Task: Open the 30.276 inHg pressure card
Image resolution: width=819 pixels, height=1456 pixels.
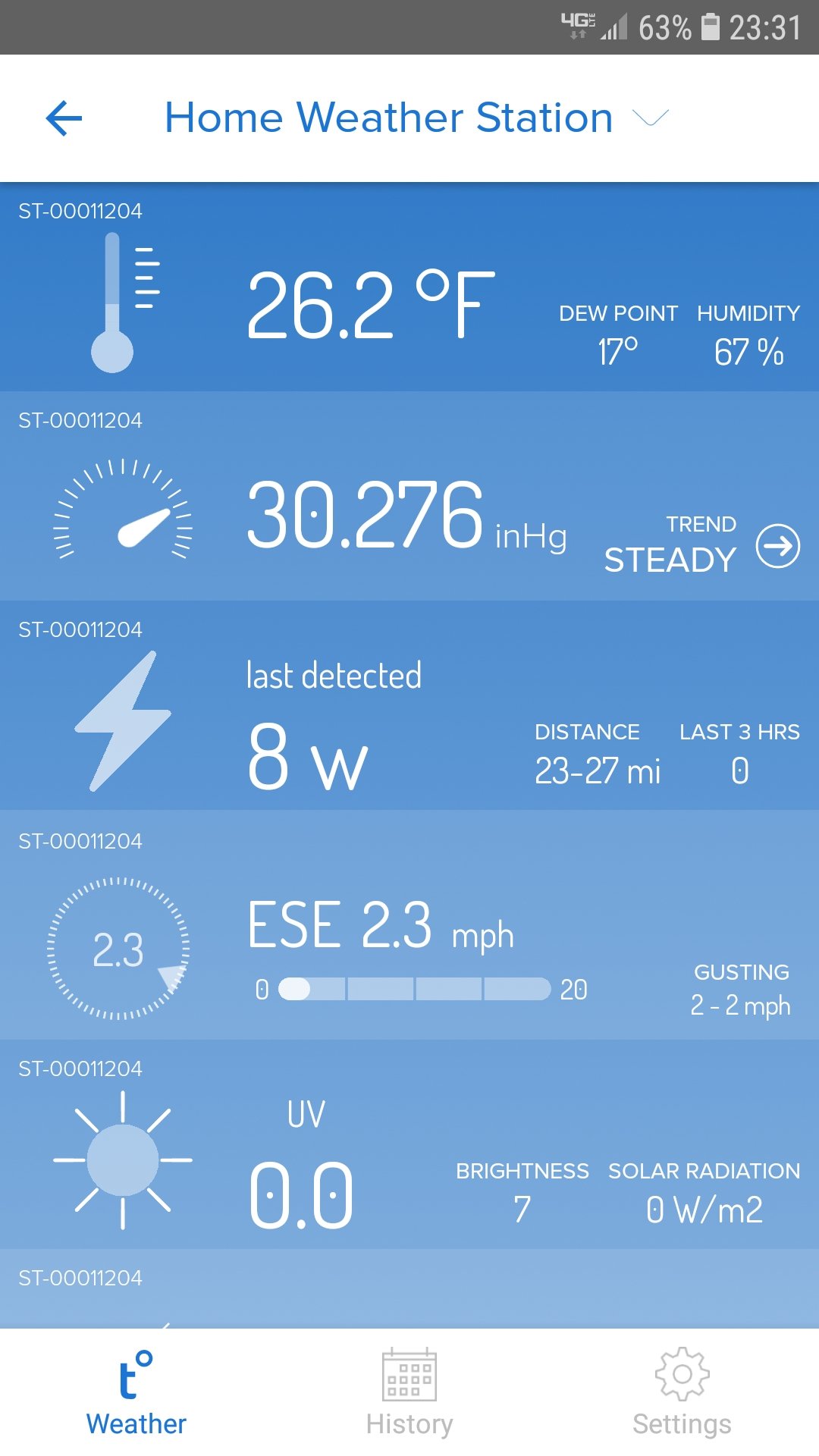Action: 409,497
